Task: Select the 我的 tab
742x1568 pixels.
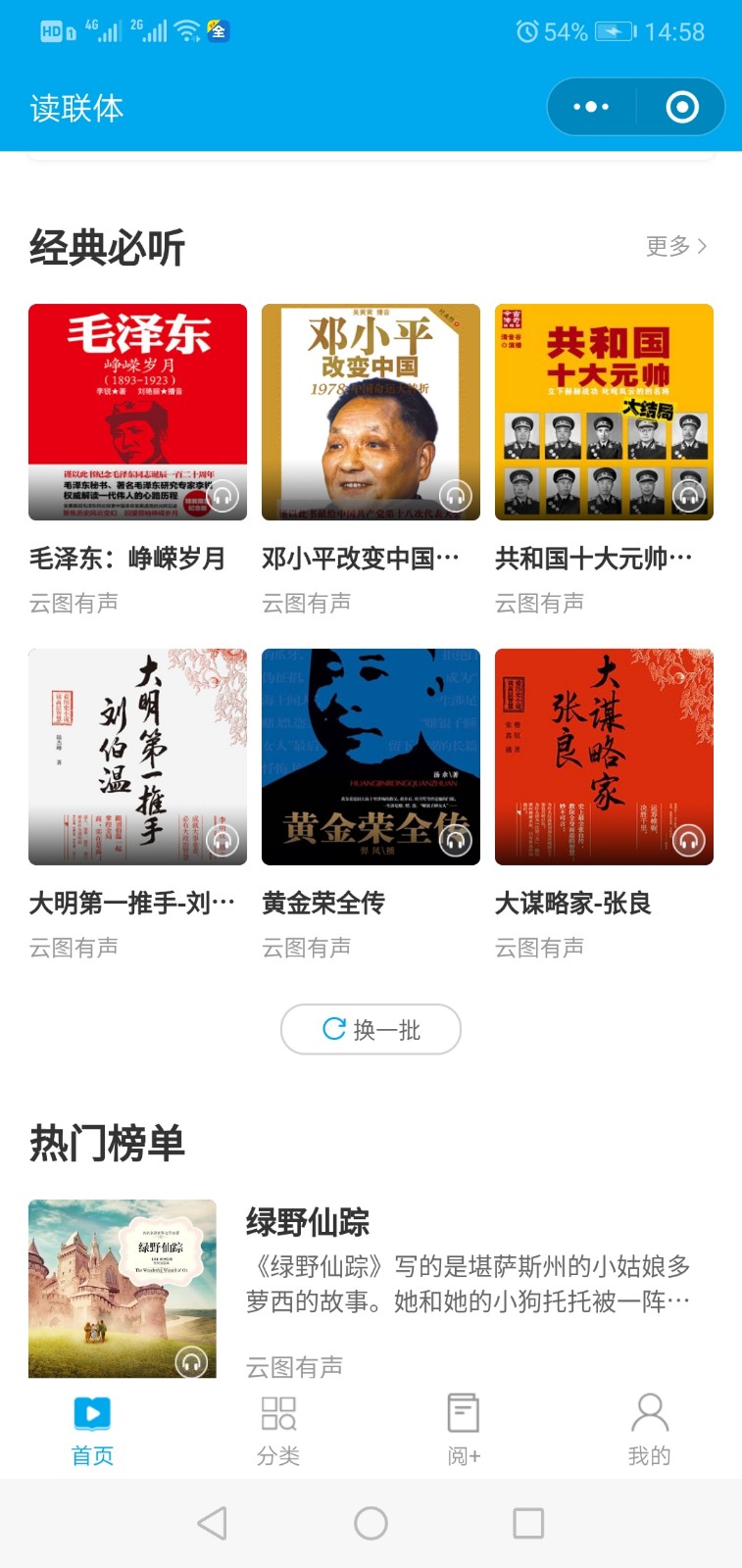Action: pyautogui.click(x=649, y=1430)
